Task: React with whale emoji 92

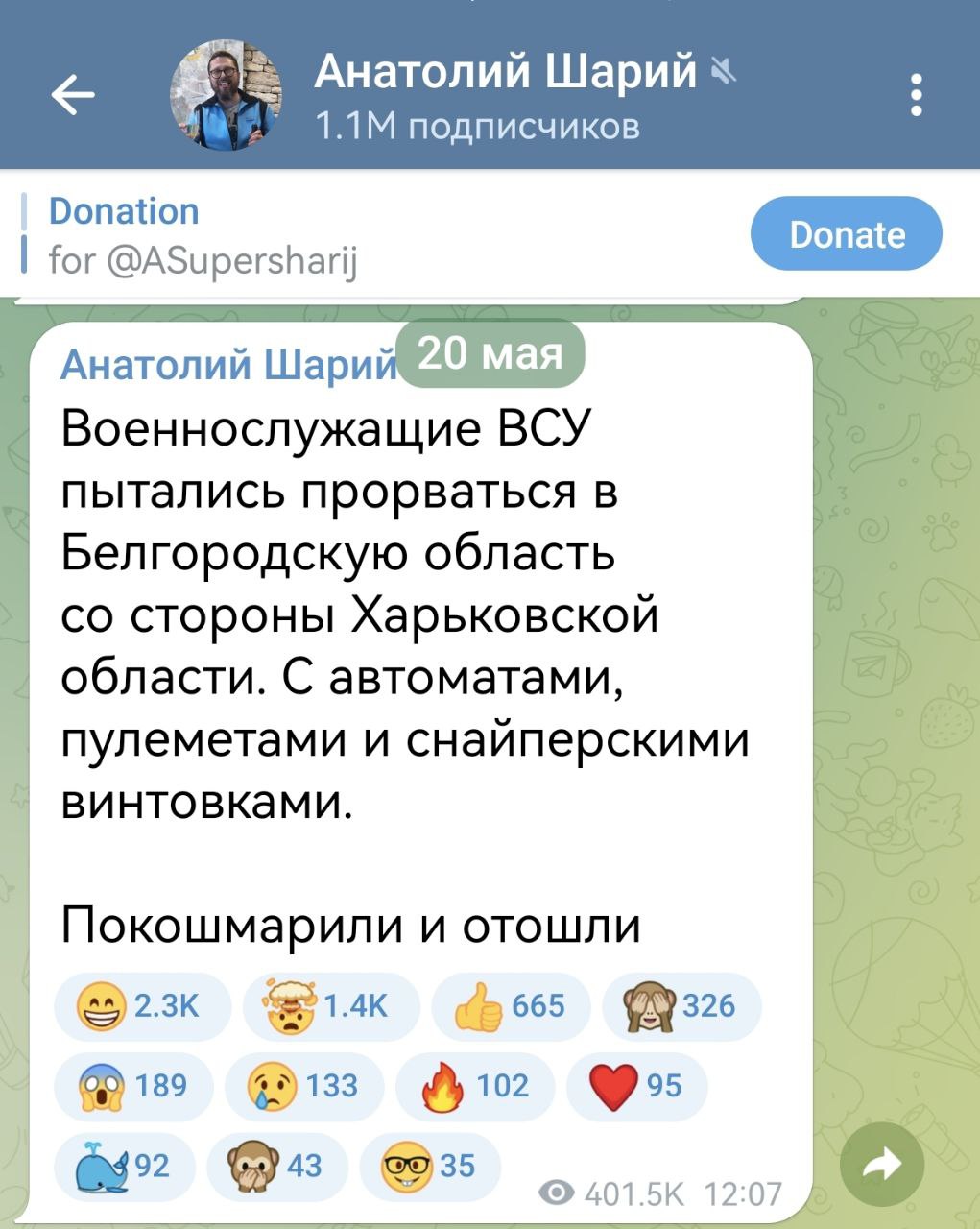Action: click(125, 1166)
